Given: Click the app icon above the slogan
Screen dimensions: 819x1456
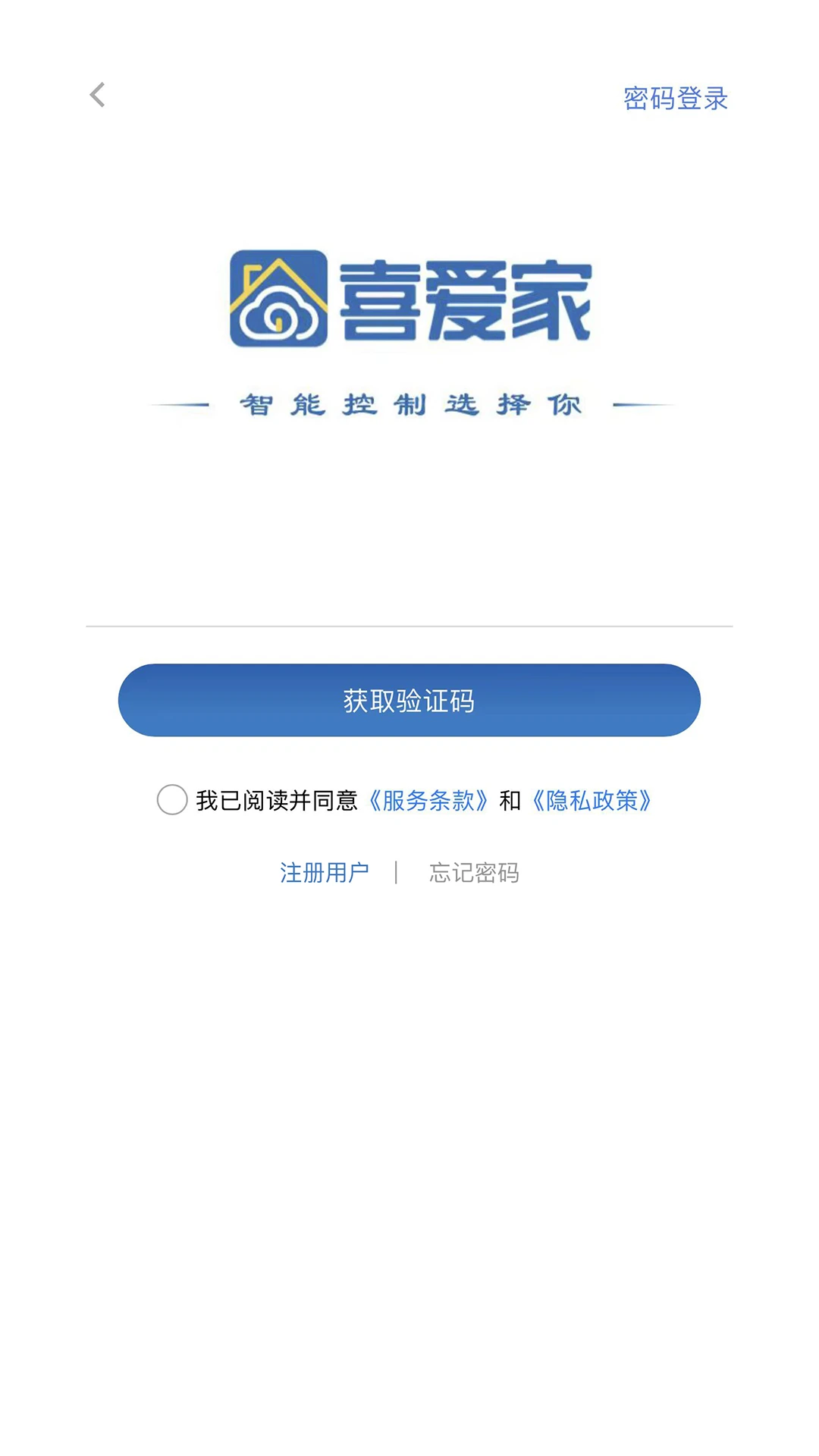Looking at the screenshot, I should [280, 300].
